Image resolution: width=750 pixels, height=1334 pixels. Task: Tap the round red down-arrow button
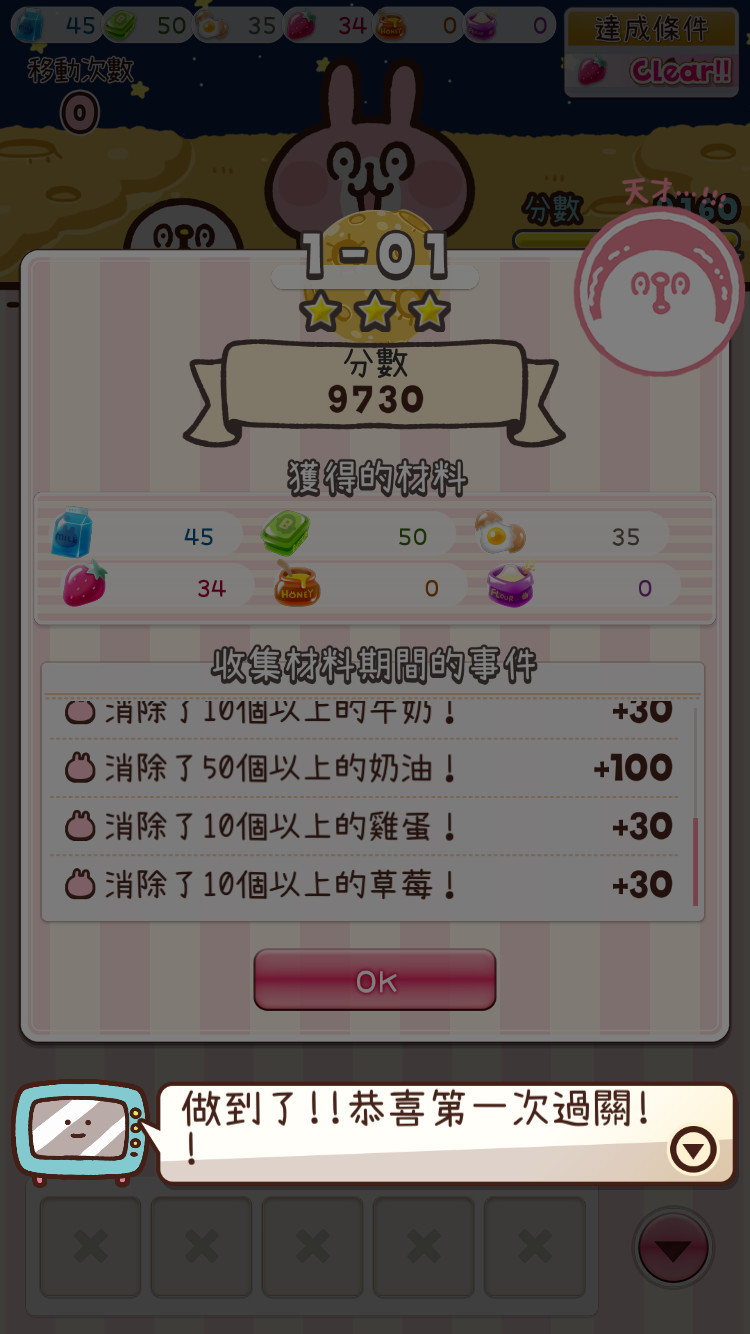673,1249
